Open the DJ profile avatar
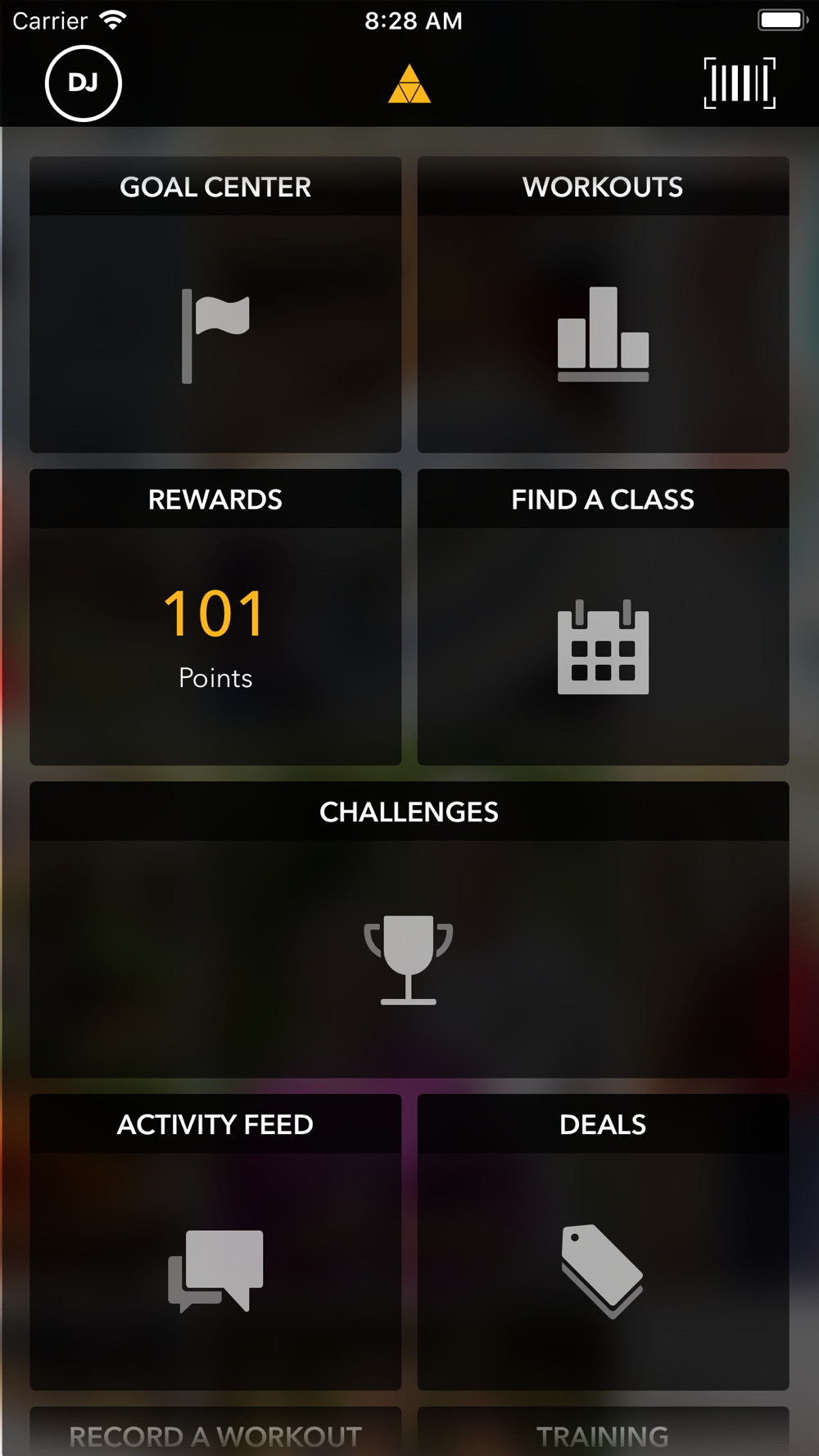 (x=83, y=84)
